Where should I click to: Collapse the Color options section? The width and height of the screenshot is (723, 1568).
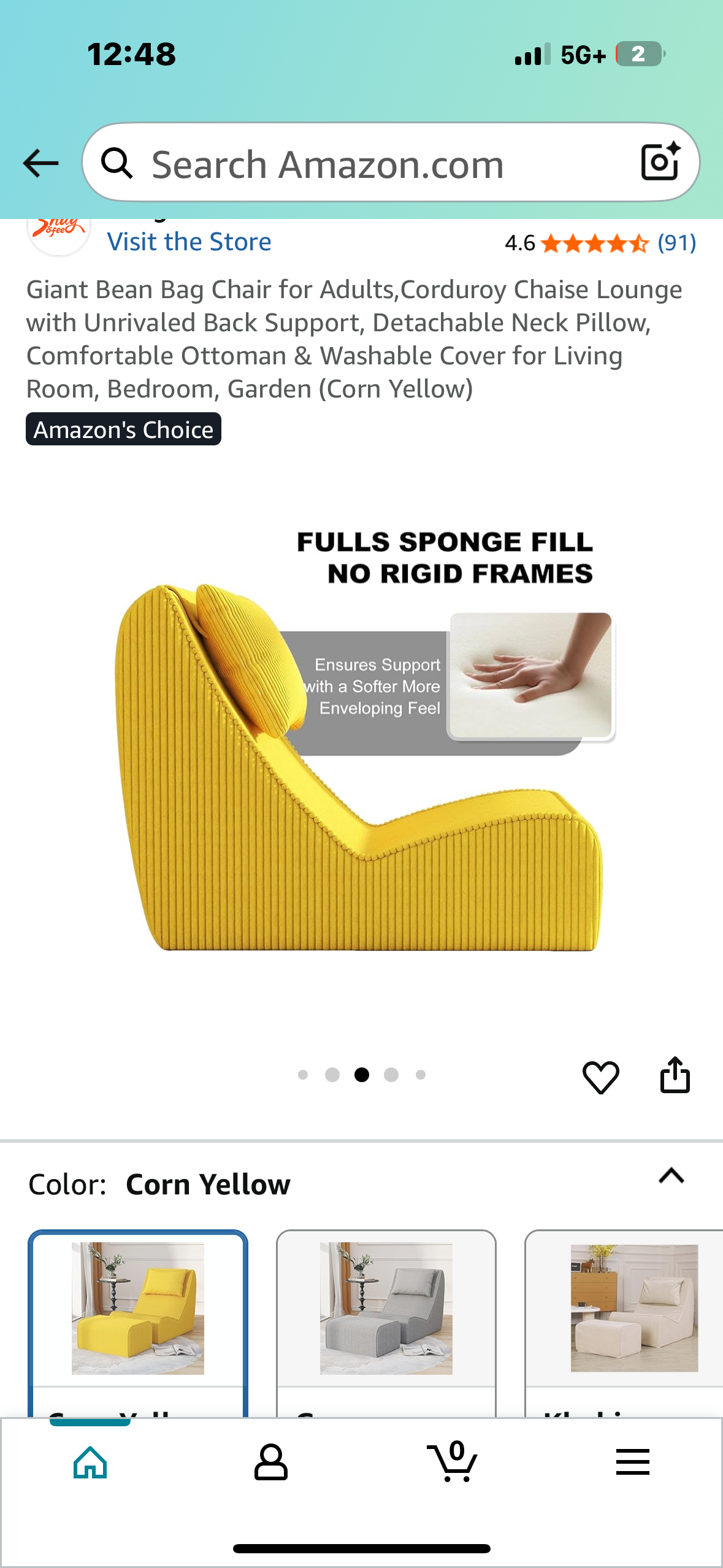pos(671,1176)
